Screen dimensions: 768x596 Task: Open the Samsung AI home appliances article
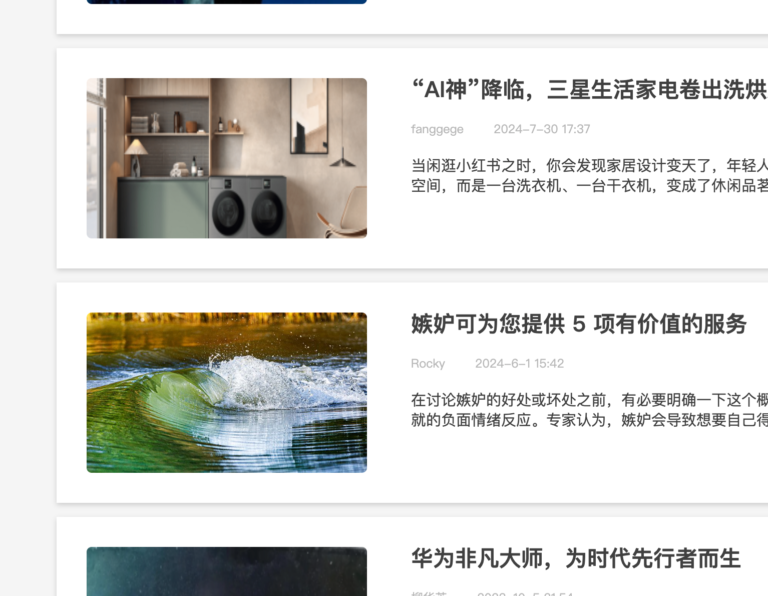click(589, 90)
